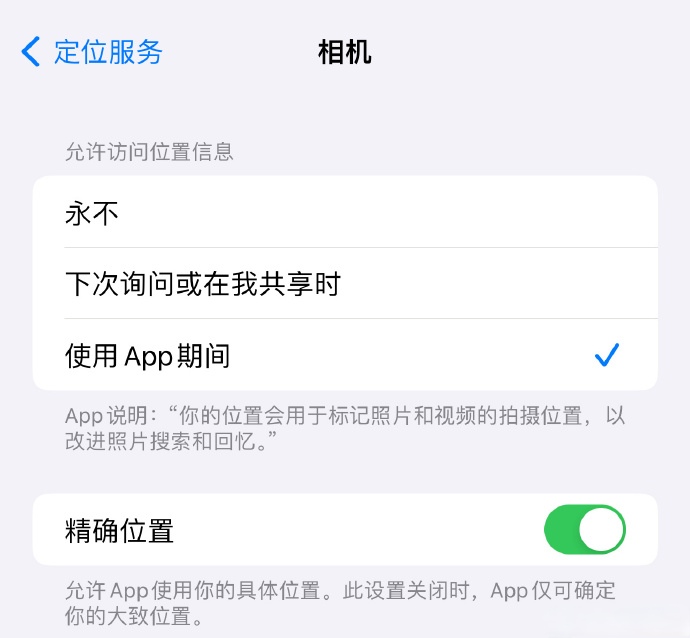The width and height of the screenshot is (690, 638).
Task: Choose 下次询问或在我共享时
Action: tap(345, 284)
